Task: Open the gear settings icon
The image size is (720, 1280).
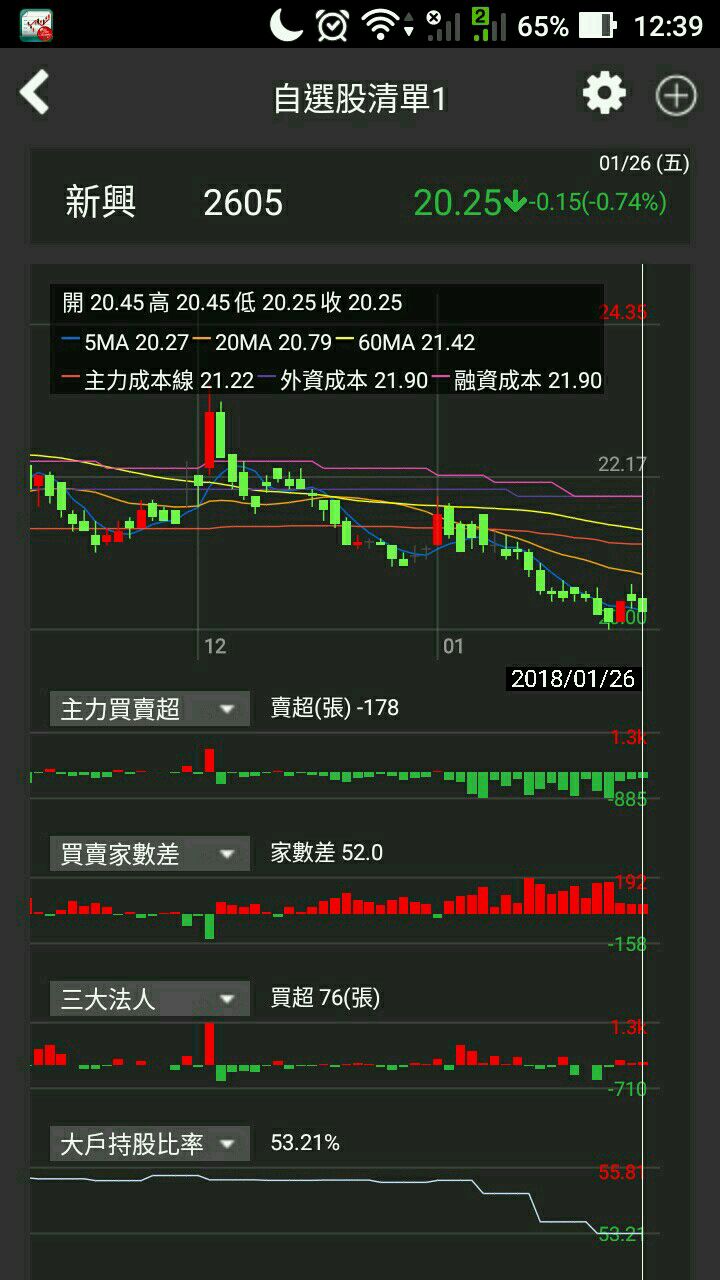Action: [604, 94]
